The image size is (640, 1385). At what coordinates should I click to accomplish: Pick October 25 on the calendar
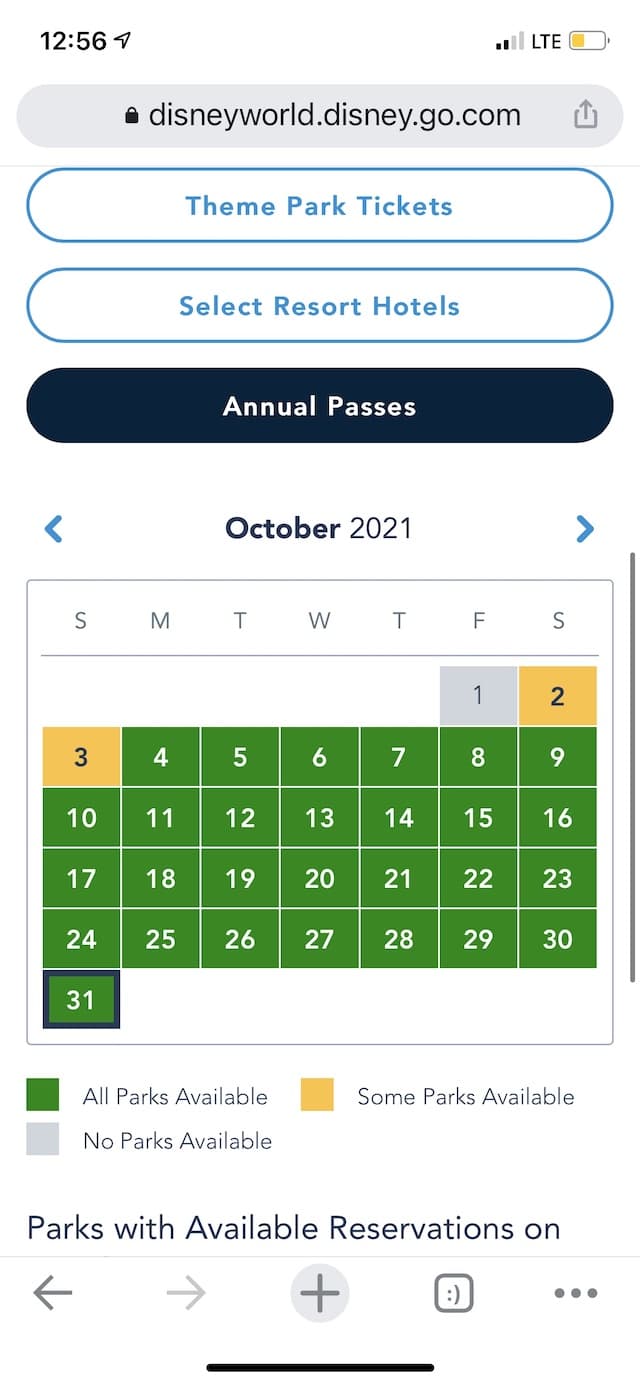(160, 939)
